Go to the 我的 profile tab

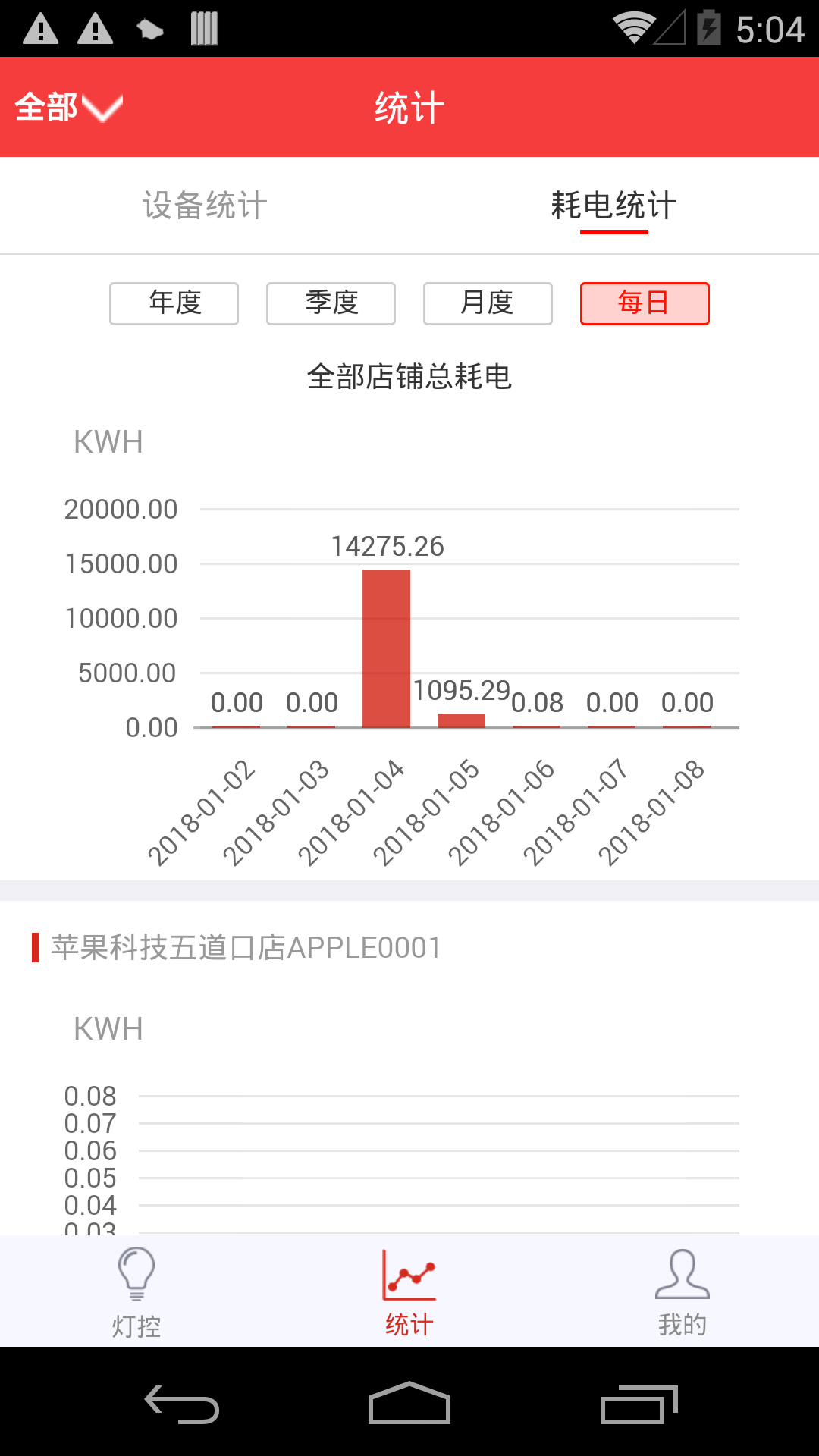(682, 1292)
